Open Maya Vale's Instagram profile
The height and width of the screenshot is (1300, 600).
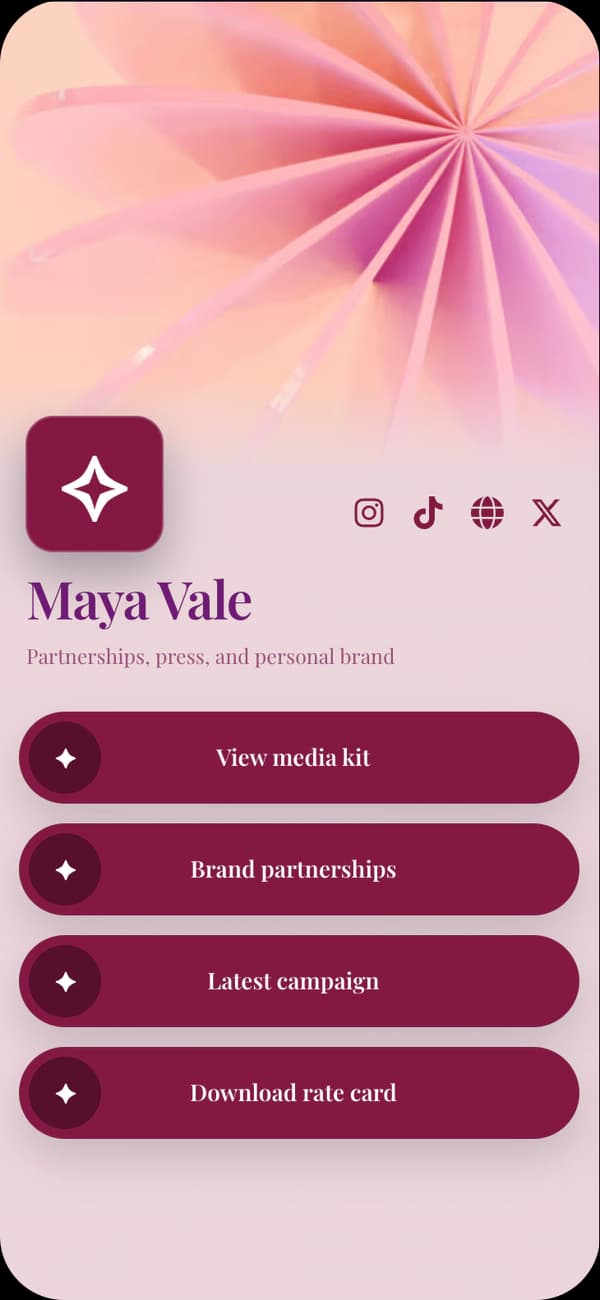click(369, 513)
